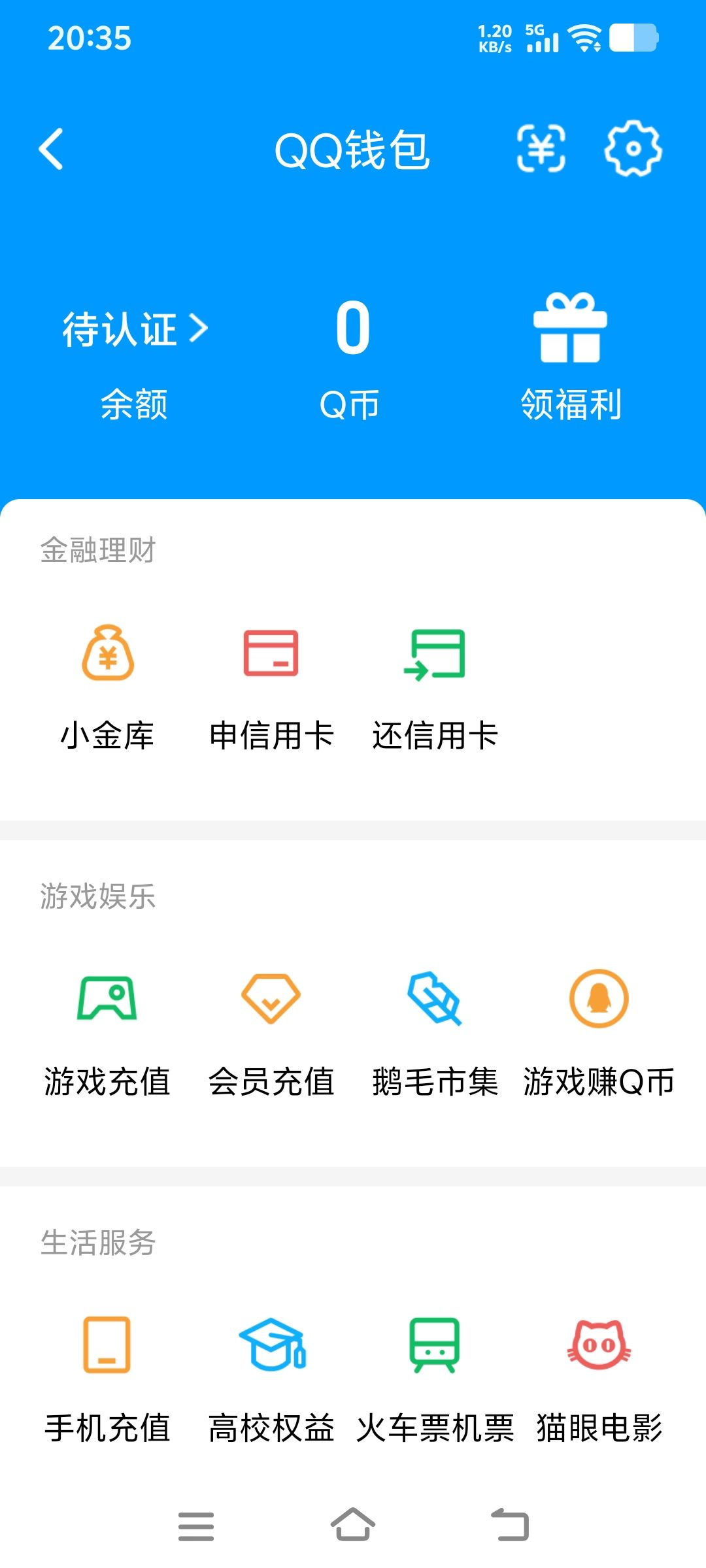Open the payment code scan icon
This screenshot has width=706, height=1568.
click(x=541, y=150)
